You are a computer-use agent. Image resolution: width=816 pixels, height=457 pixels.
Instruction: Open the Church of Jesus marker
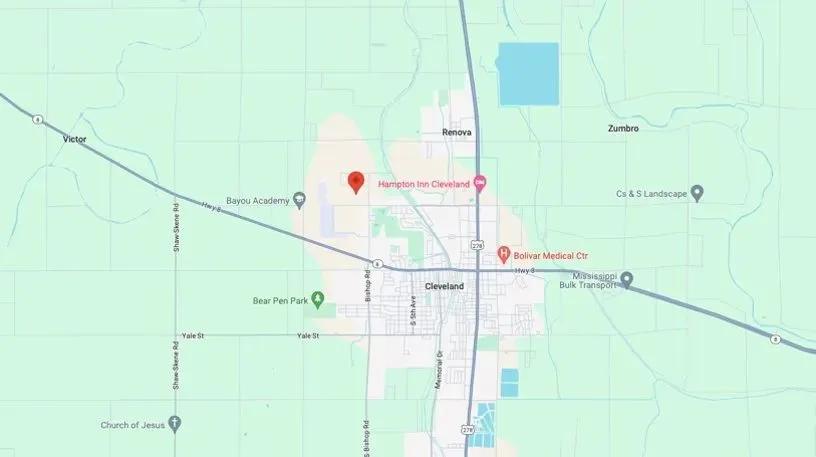point(175,424)
